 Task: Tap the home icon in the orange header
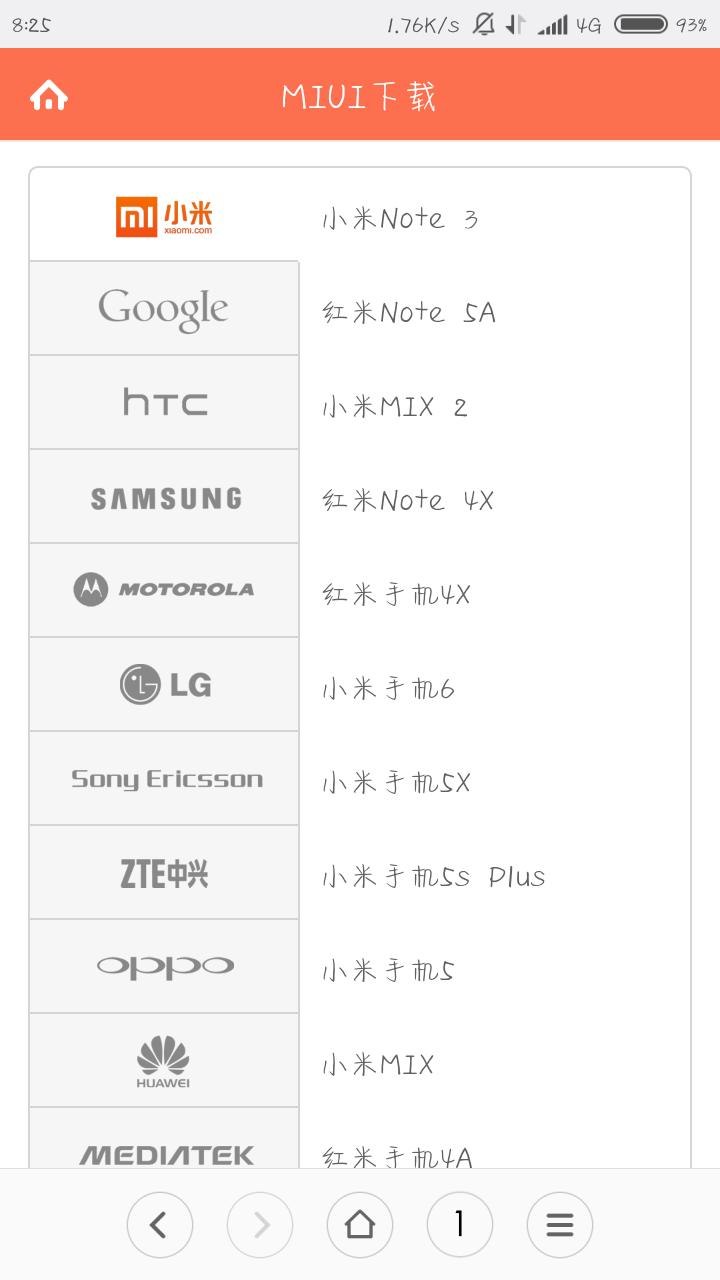pyautogui.click(x=49, y=94)
